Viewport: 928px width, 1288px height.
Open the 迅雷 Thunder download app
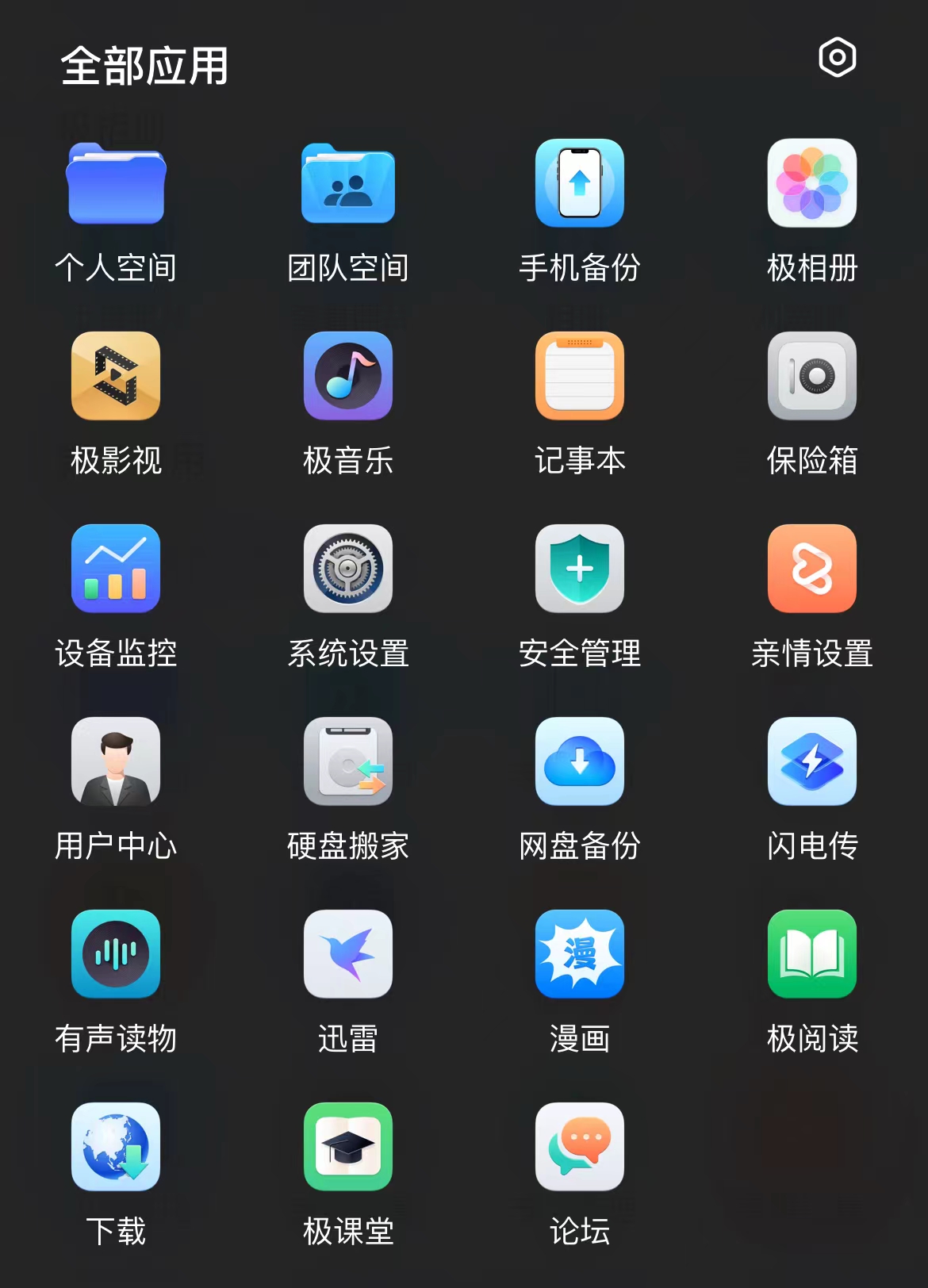coord(347,955)
